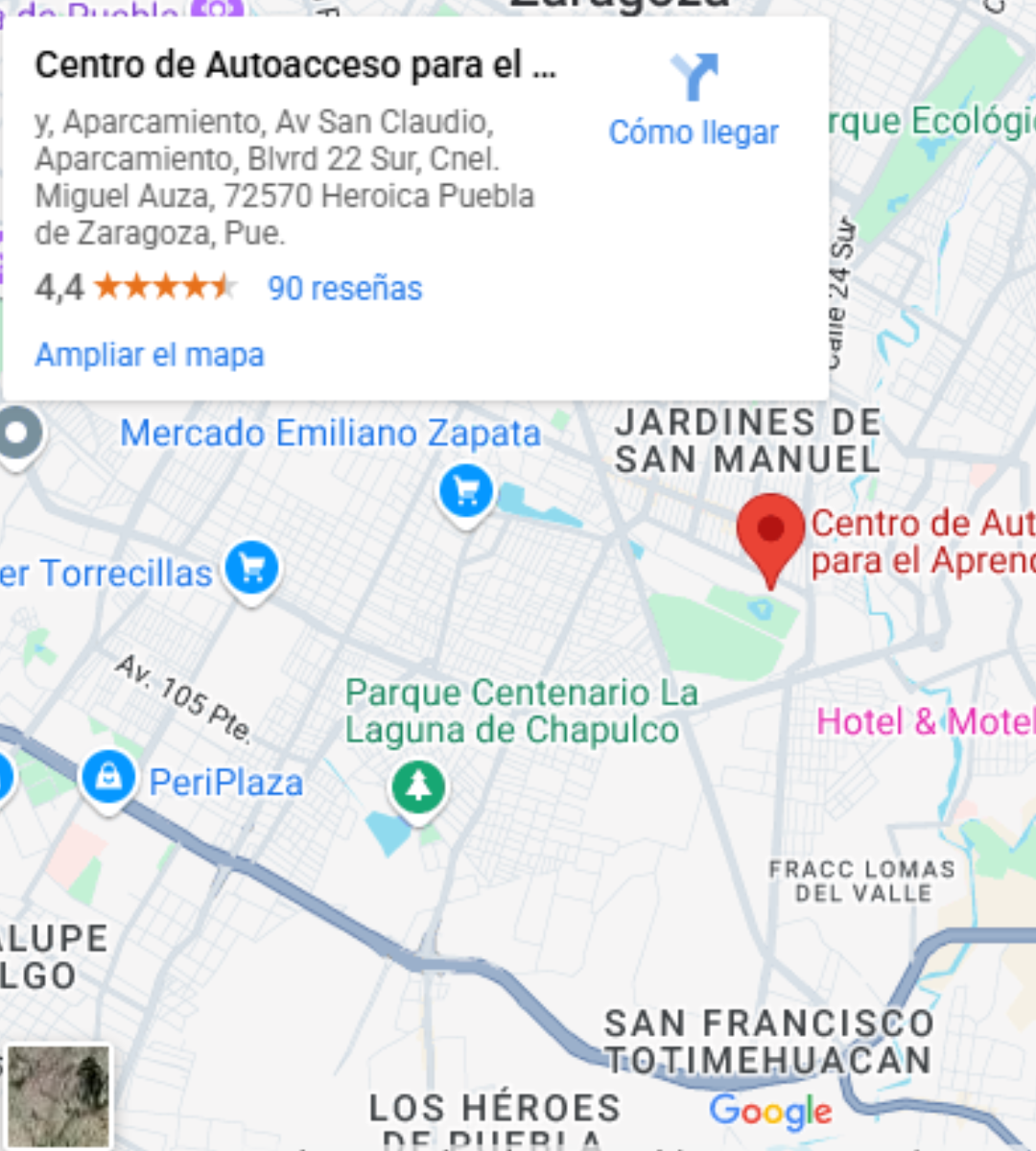Open the 90 reseñas reviews link
Image resolution: width=1036 pixels, height=1151 pixels.
tap(344, 288)
